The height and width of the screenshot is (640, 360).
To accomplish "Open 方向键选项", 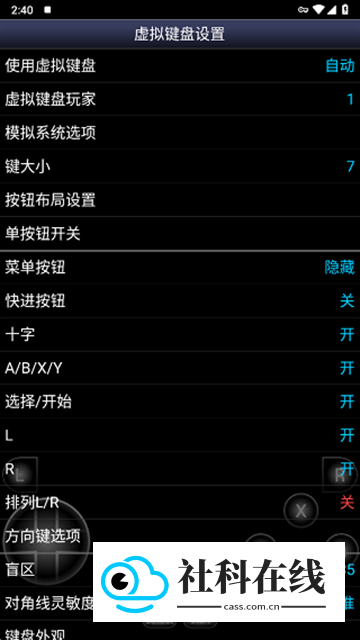I will pos(180,536).
